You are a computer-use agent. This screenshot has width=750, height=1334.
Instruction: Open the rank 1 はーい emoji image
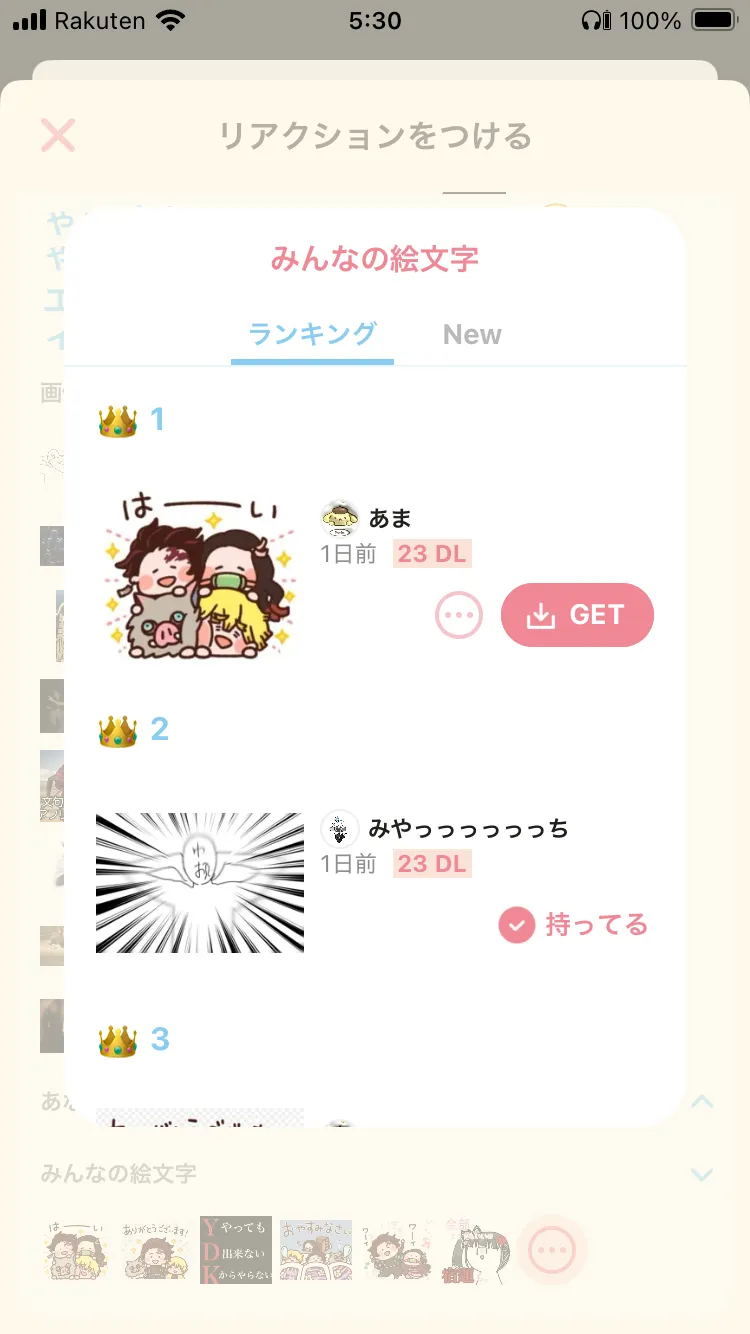click(200, 573)
